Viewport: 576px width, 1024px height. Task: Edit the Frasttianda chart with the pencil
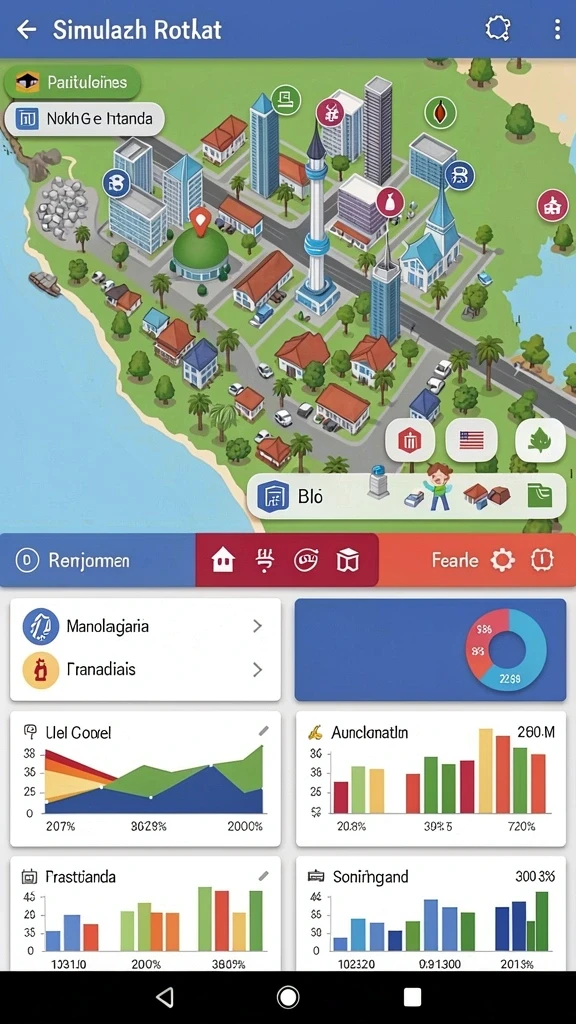pyautogui.click(x=263, y=876)
